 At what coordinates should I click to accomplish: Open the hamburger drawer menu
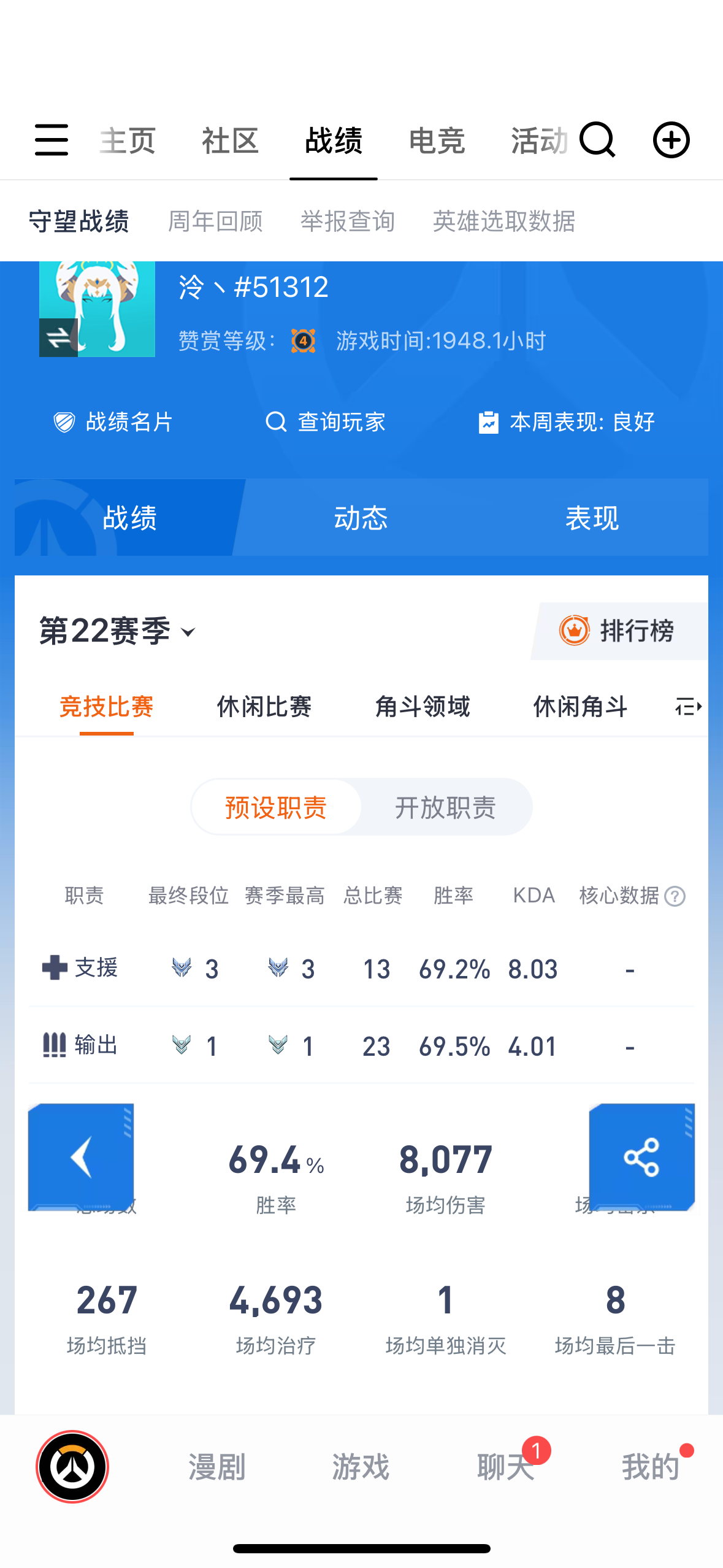point(52,140)
